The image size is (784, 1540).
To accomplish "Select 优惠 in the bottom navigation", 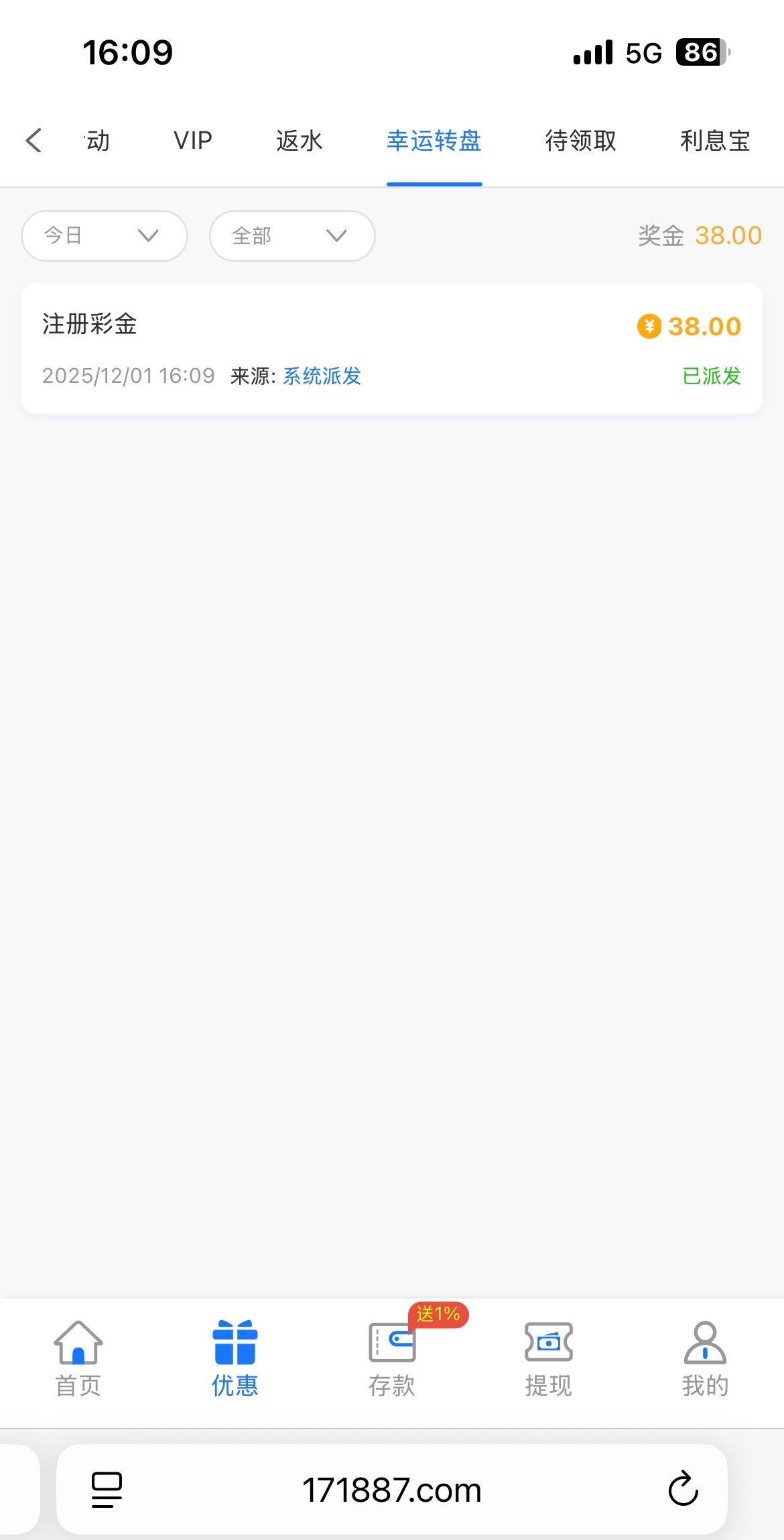I will (x=235, y=1358).
